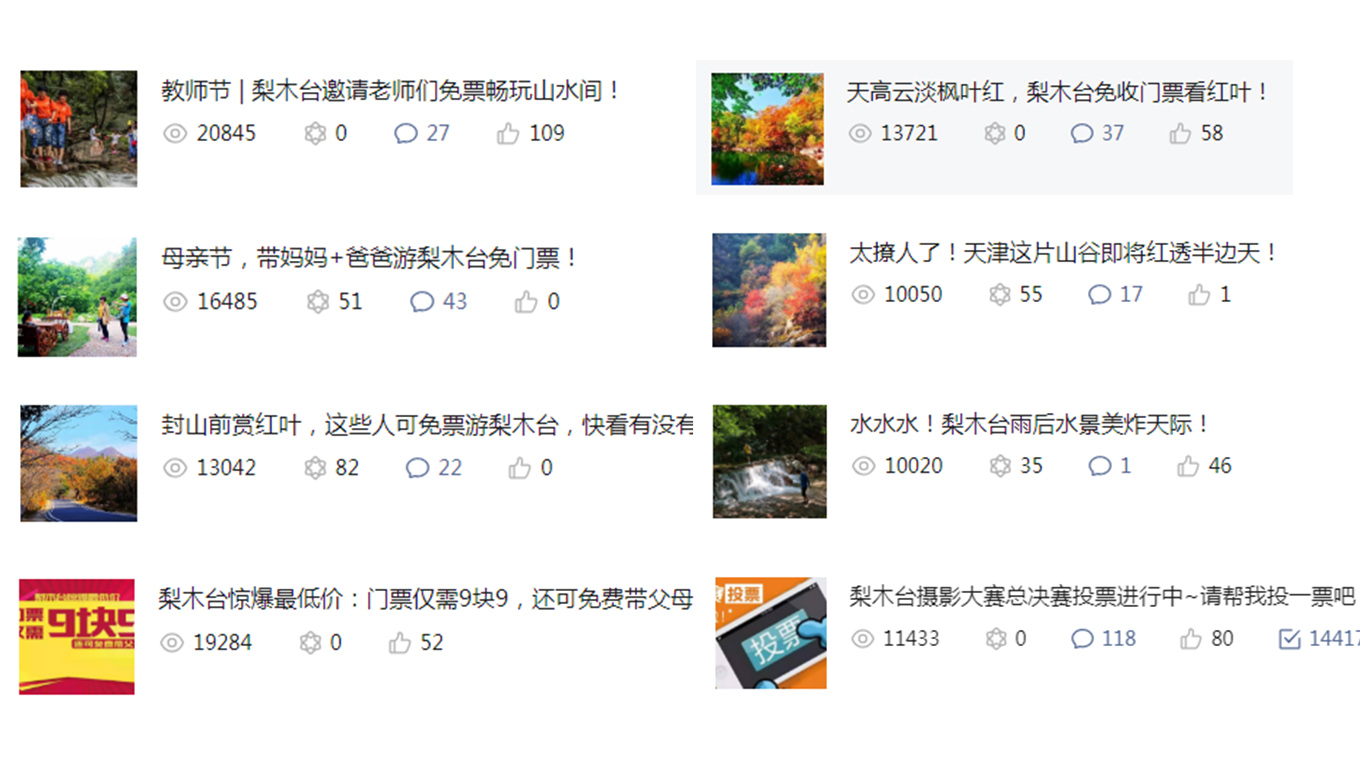Open the 天高云淡枫叶红 article
Screen dimensions: 1360x760
click(x=1058, y=93)
